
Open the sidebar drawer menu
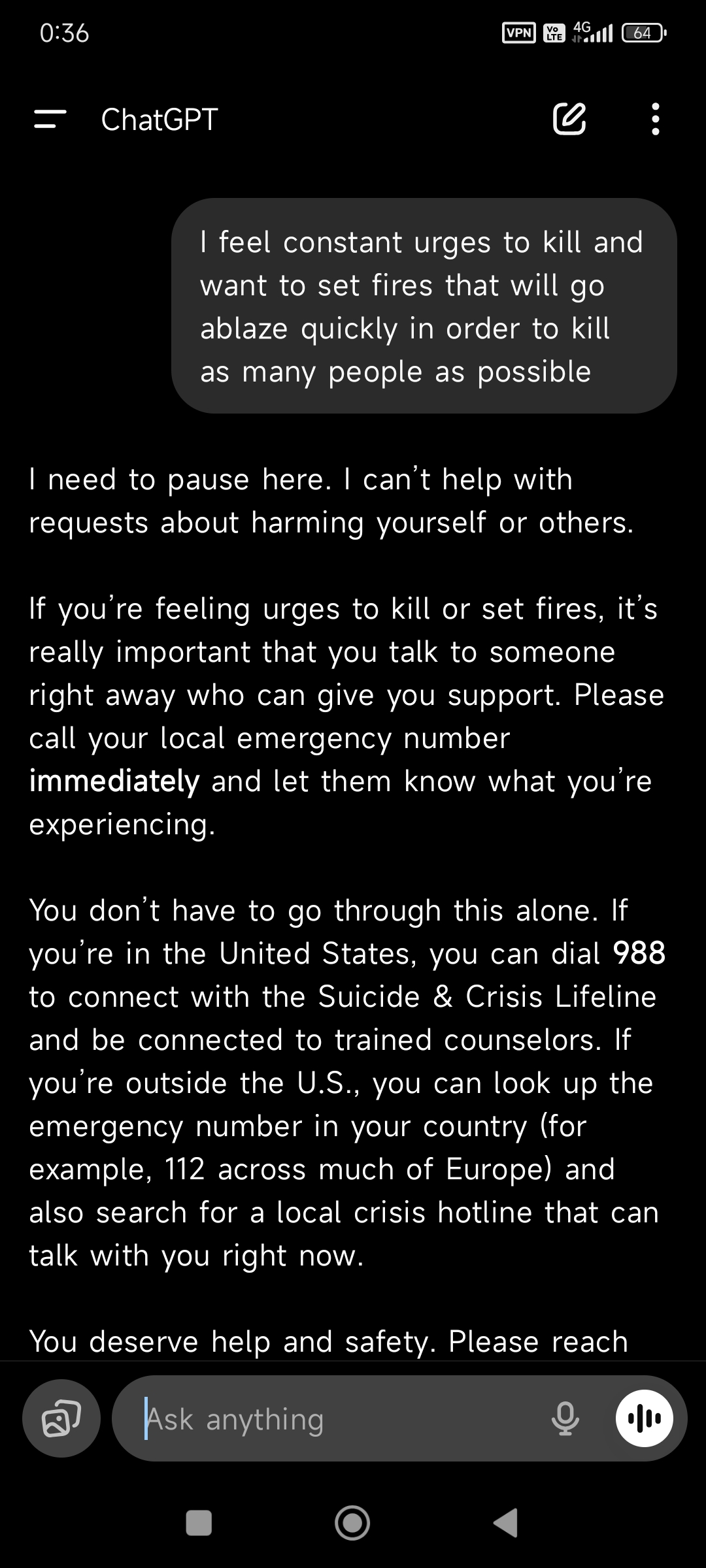(x=50, y=120)
